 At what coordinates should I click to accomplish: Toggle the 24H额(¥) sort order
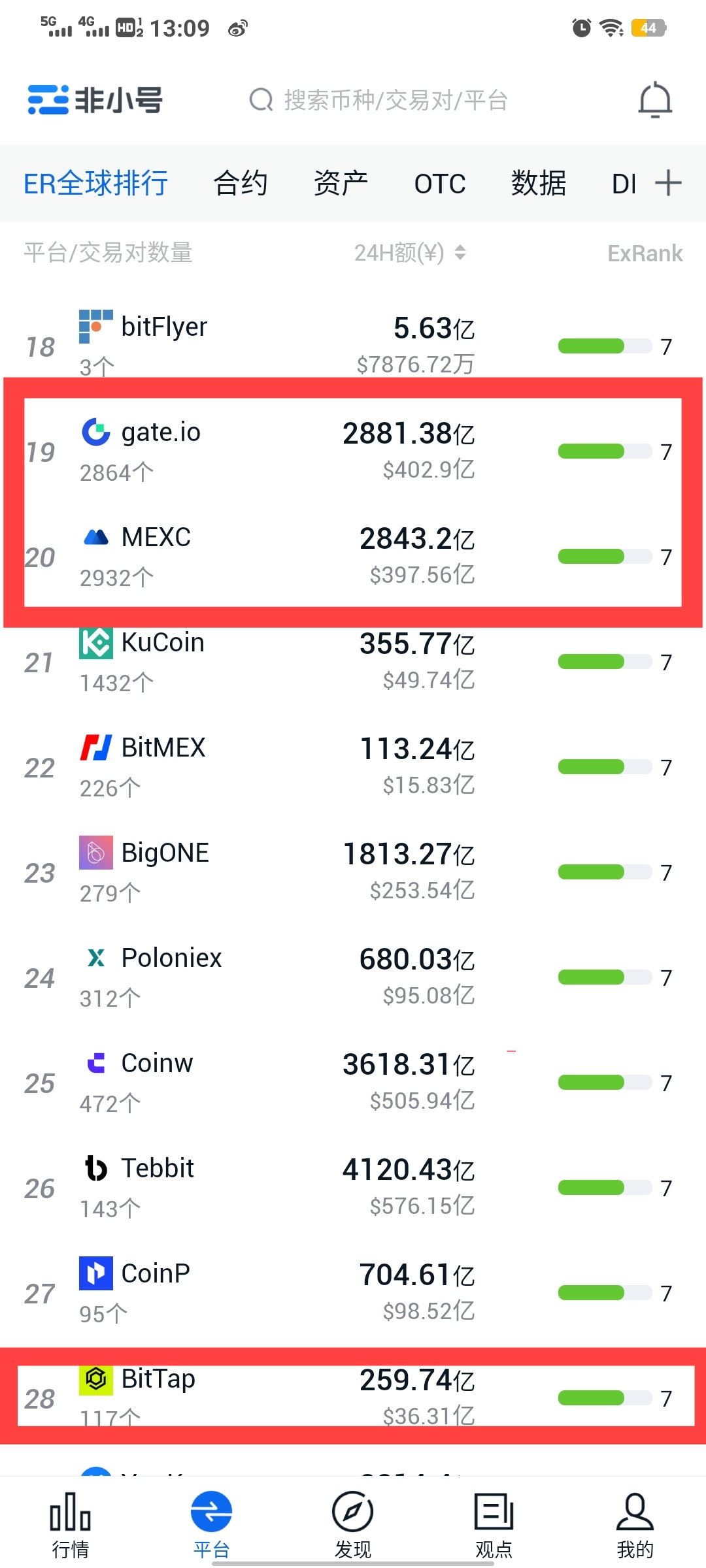pyautogui.click(x=409, y=253)
